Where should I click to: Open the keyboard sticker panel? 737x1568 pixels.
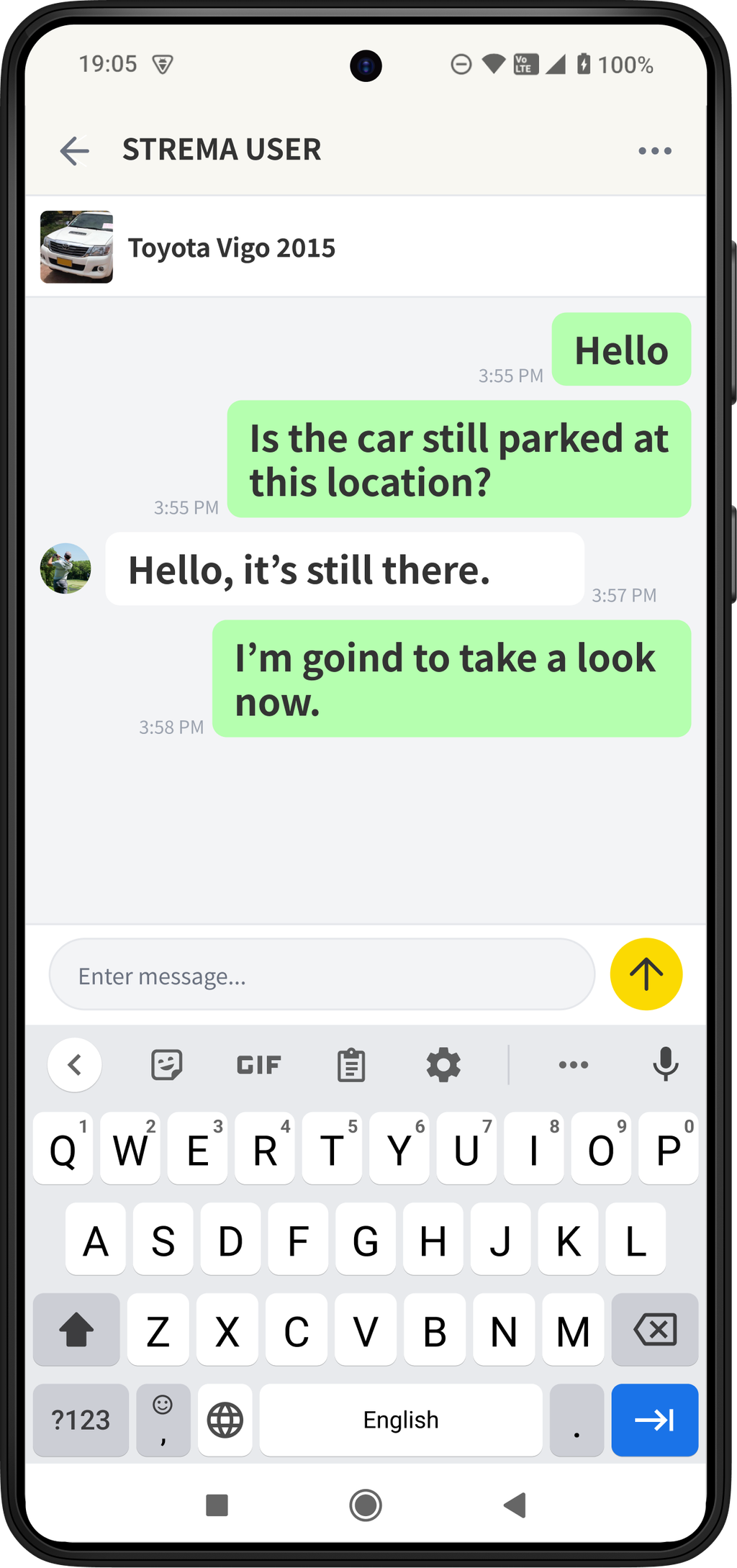click(167, 1065)
